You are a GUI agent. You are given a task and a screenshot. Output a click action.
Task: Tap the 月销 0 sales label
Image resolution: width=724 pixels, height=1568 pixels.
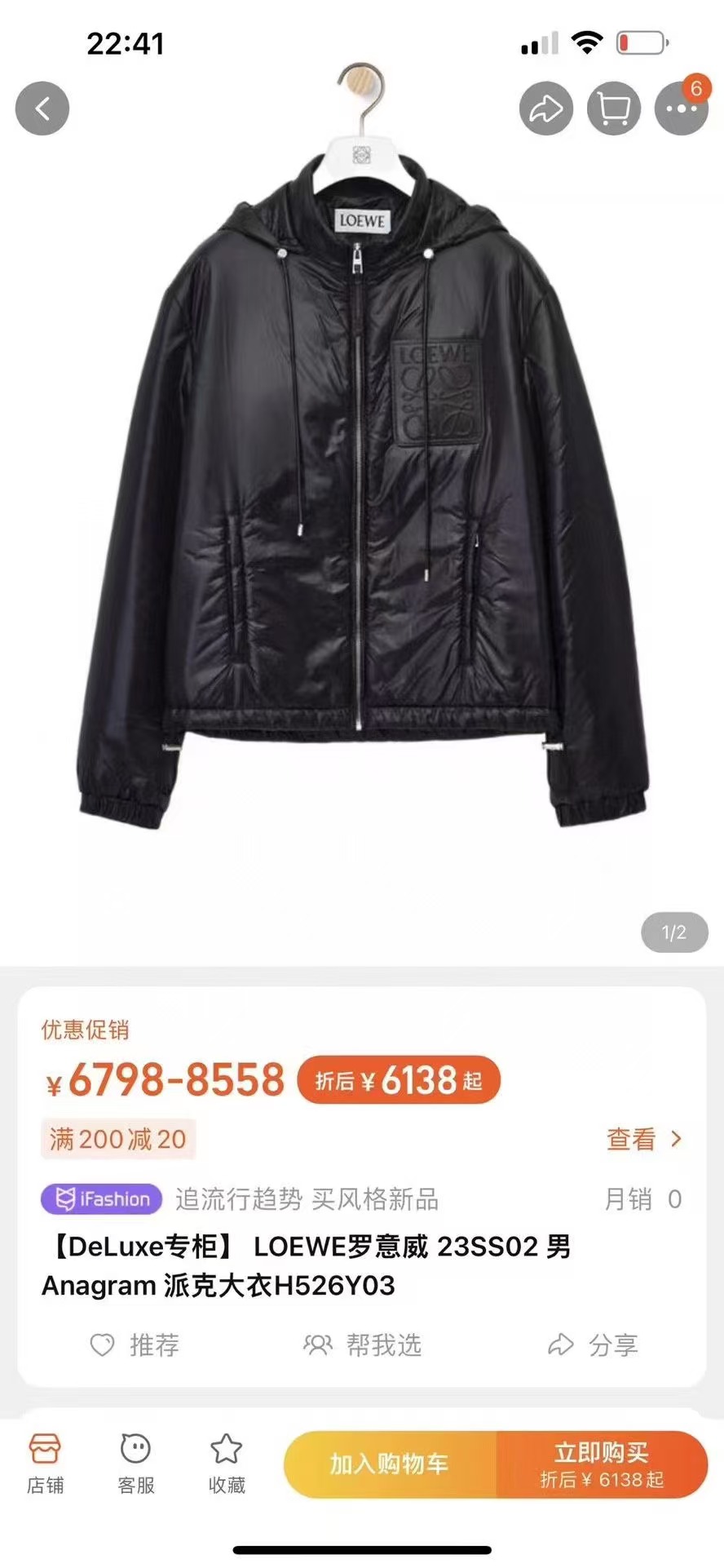644,1199
